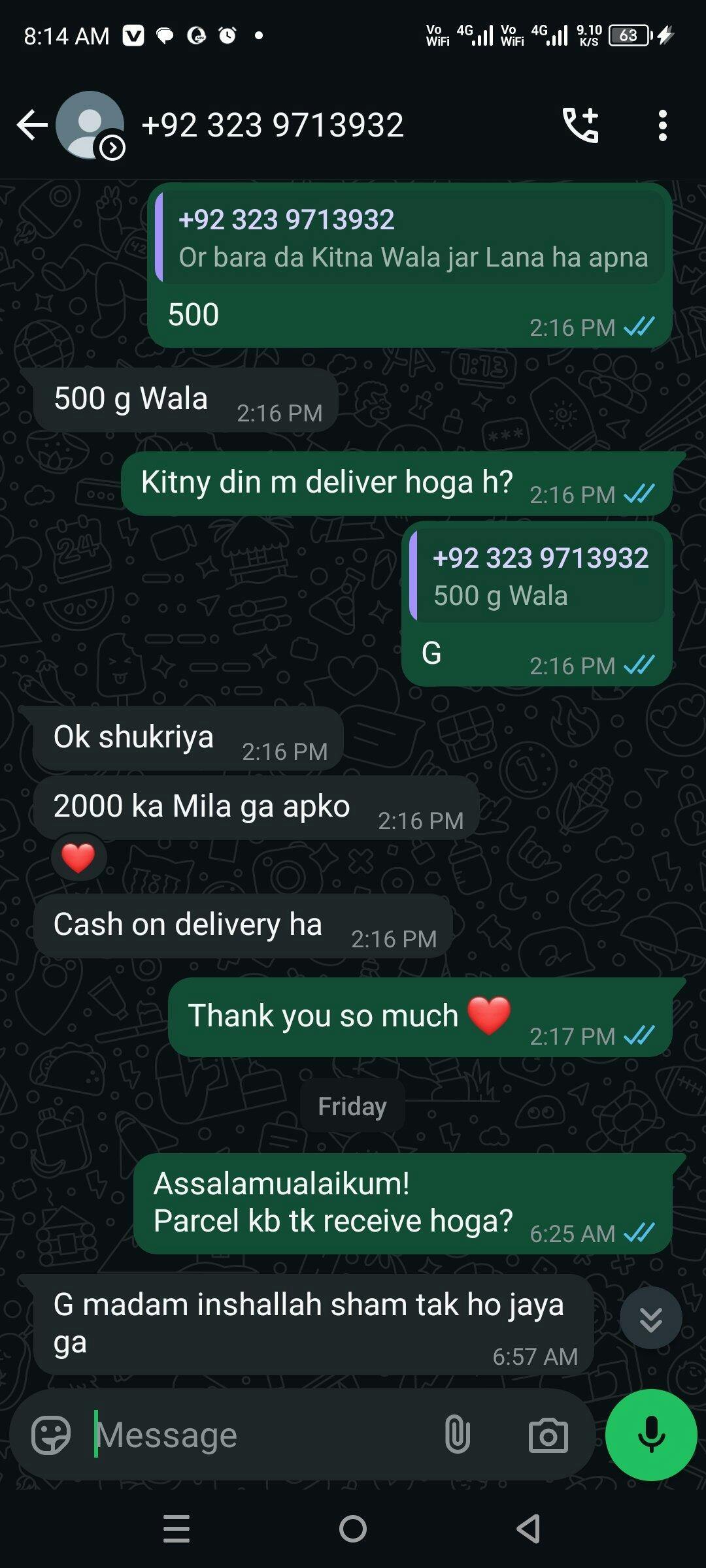Tap the green microphone voice message button
The height and width of the screenshot is (1568, 706).
tap(651, 1435)
